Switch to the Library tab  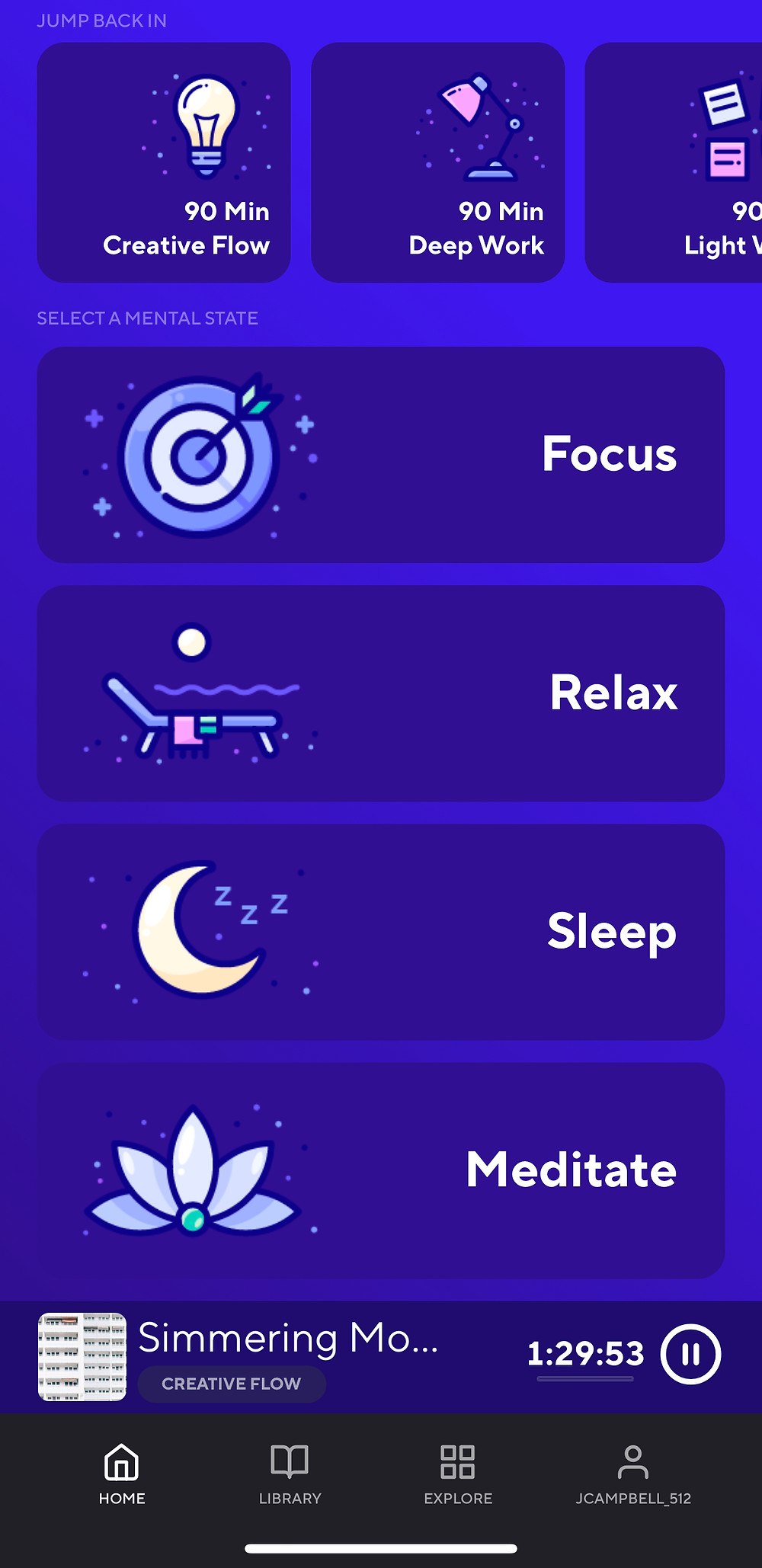pos(290,1474)
